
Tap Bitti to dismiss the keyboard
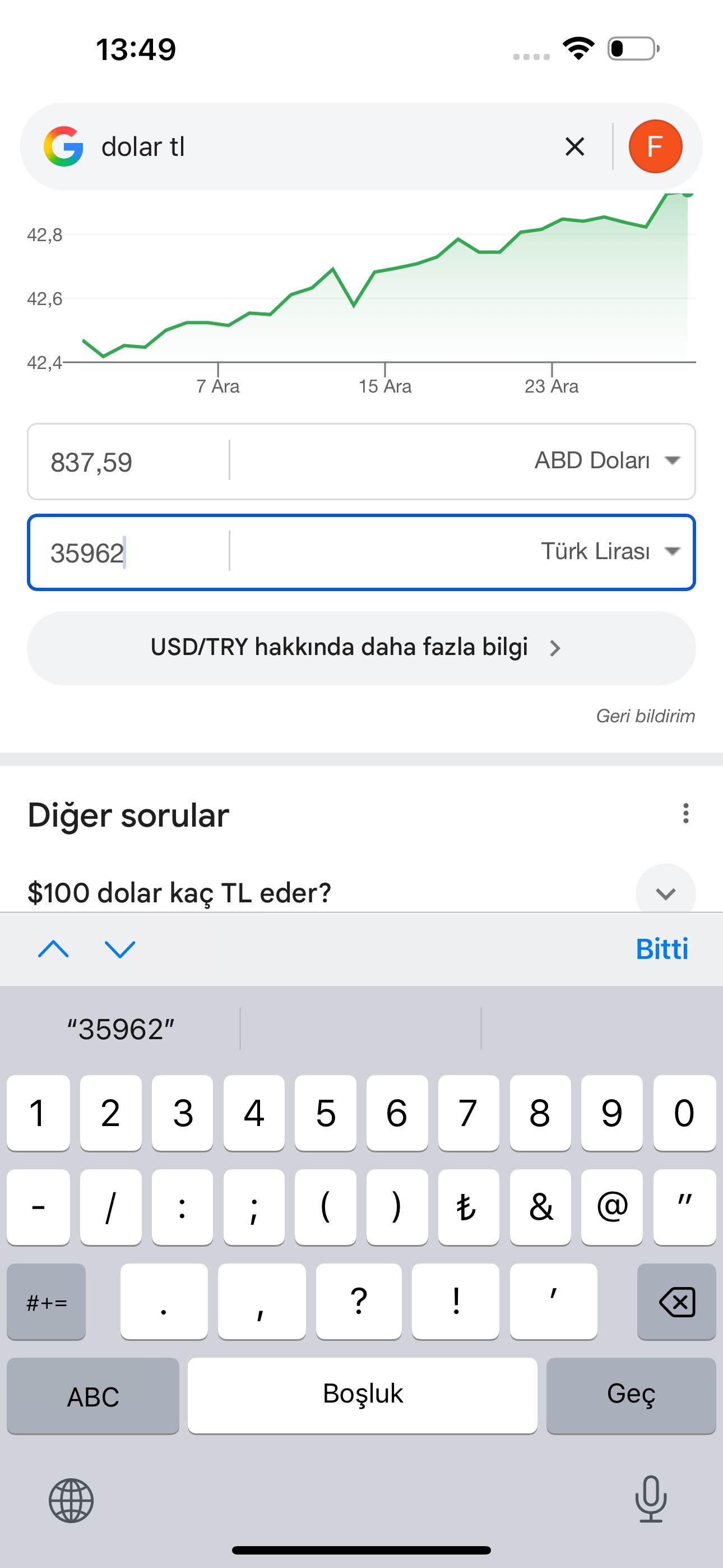click(661, 948)
